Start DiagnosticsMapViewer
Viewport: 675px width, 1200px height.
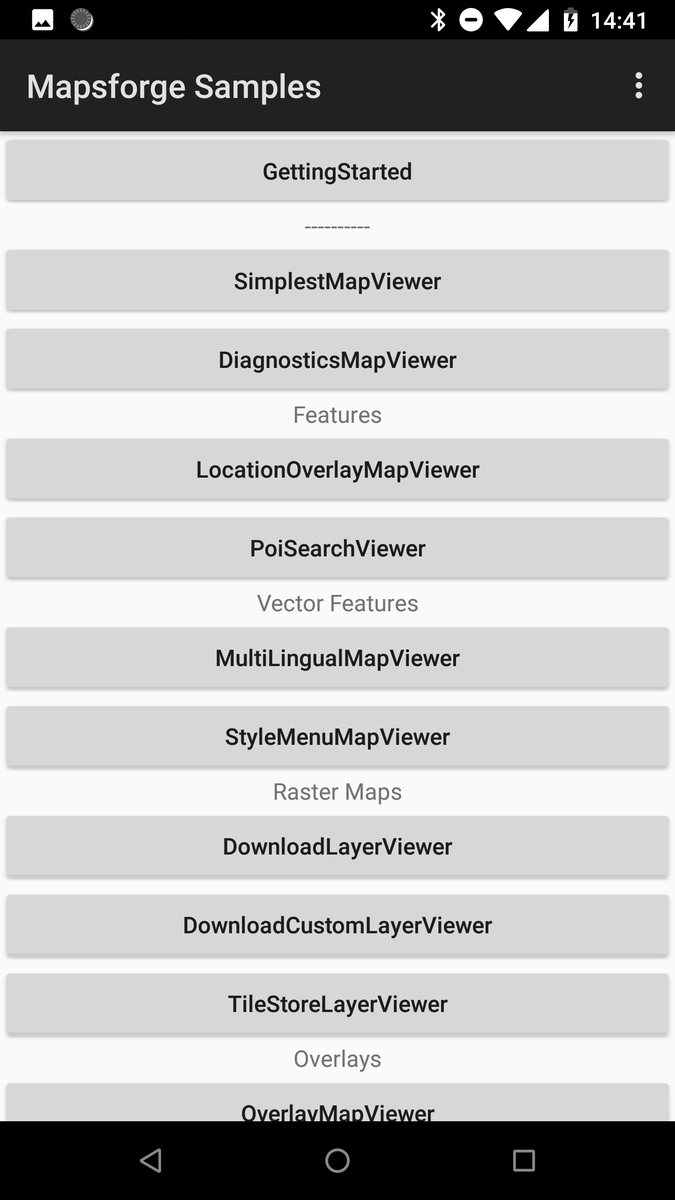tap(337, 360)
